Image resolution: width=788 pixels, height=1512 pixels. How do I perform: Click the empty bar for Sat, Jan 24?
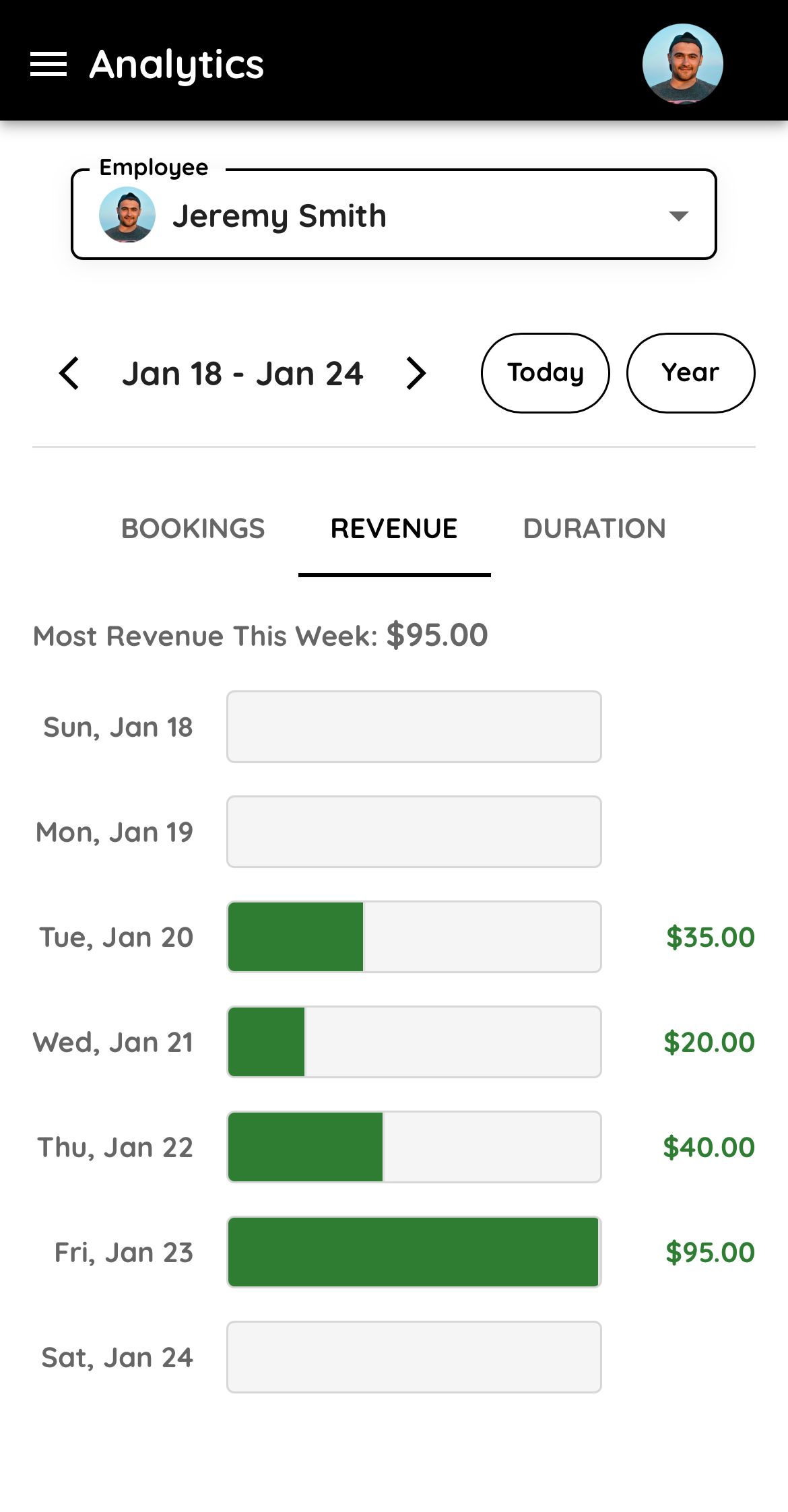tap(414, 1356)
